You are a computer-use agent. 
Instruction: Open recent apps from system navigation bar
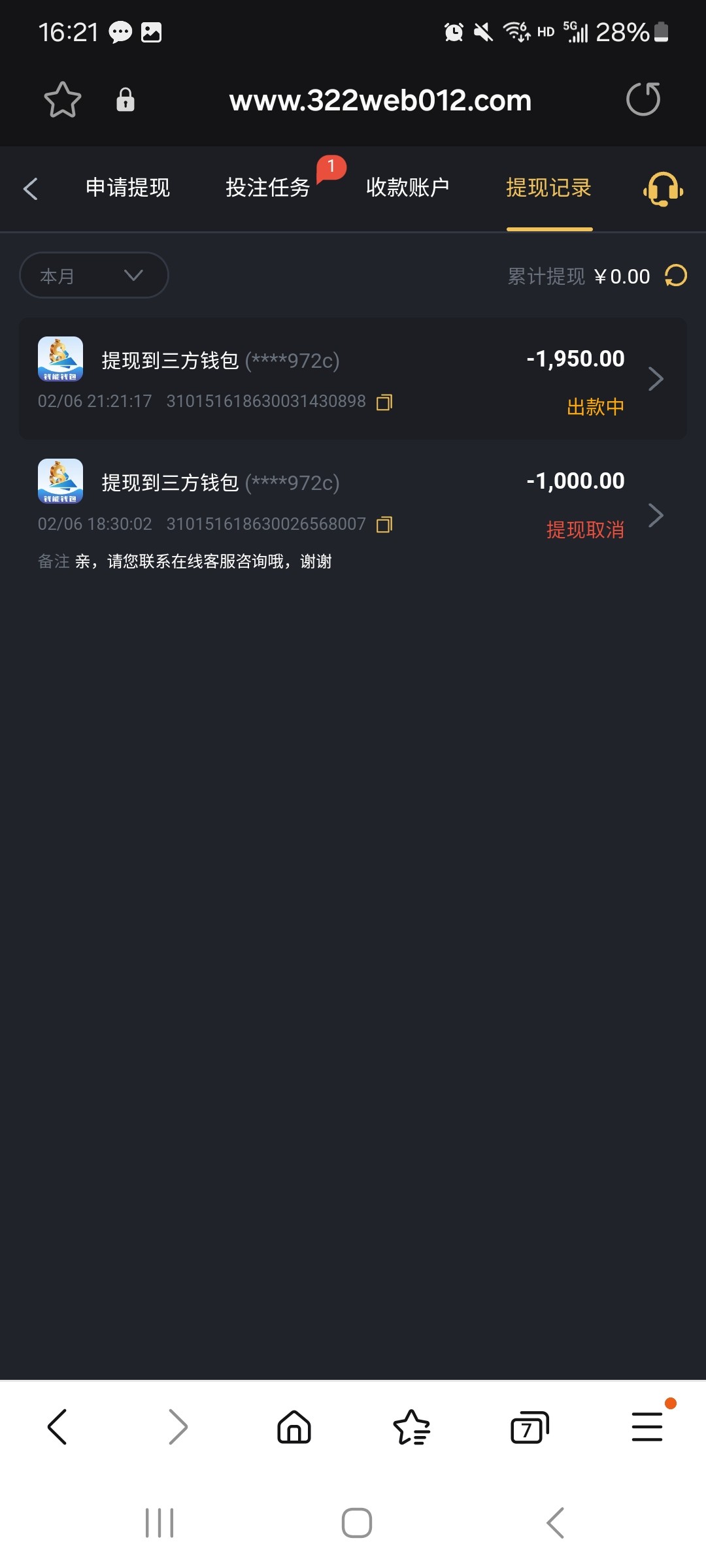[160, 1523]
